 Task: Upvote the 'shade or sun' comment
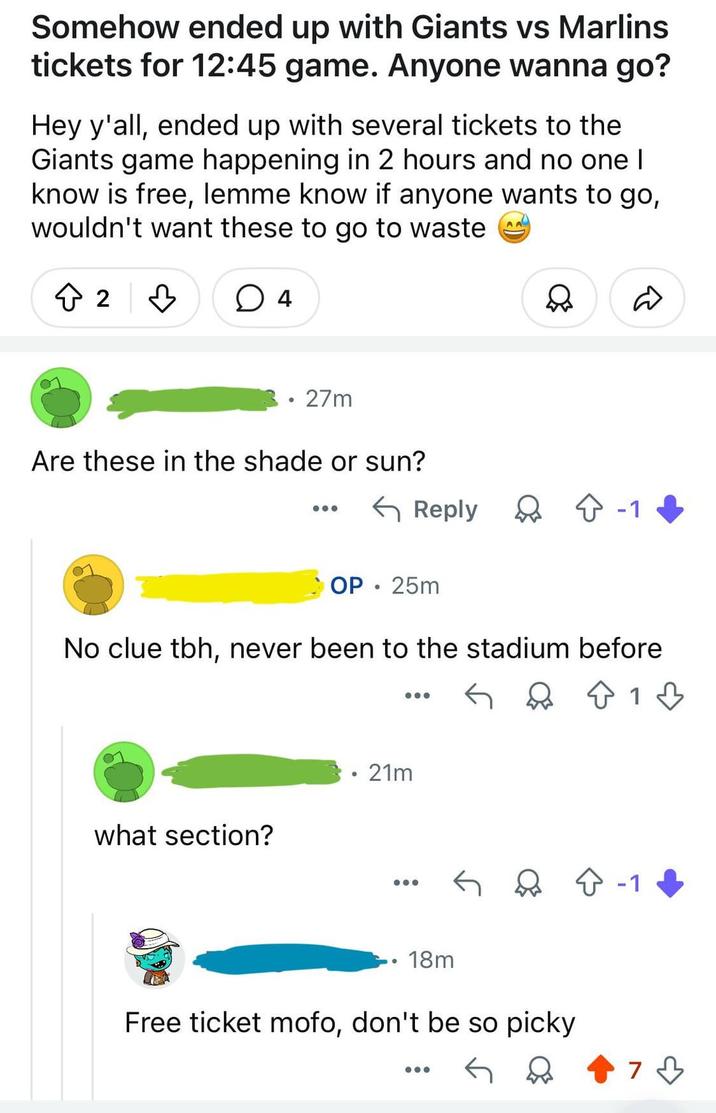[592, 510]
